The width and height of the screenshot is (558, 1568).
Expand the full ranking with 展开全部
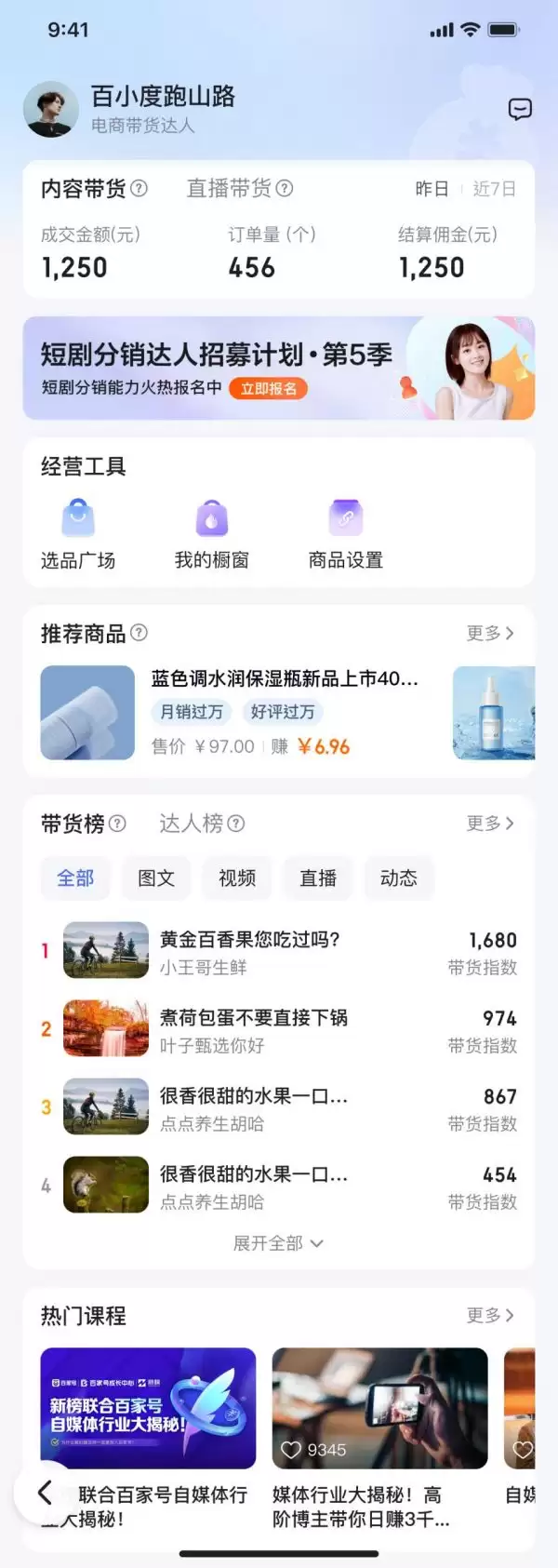point(278,1243)
